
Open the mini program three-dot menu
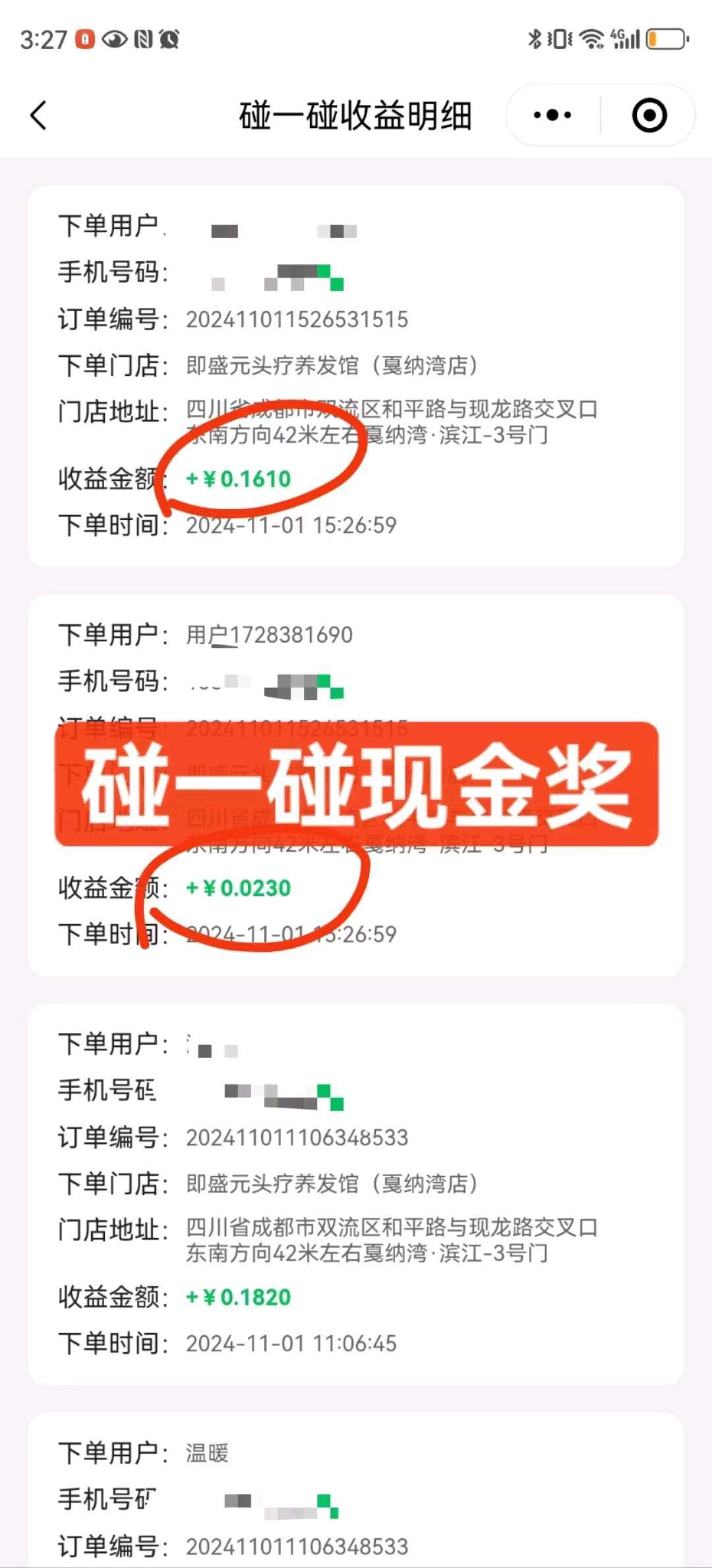(552, 115)
